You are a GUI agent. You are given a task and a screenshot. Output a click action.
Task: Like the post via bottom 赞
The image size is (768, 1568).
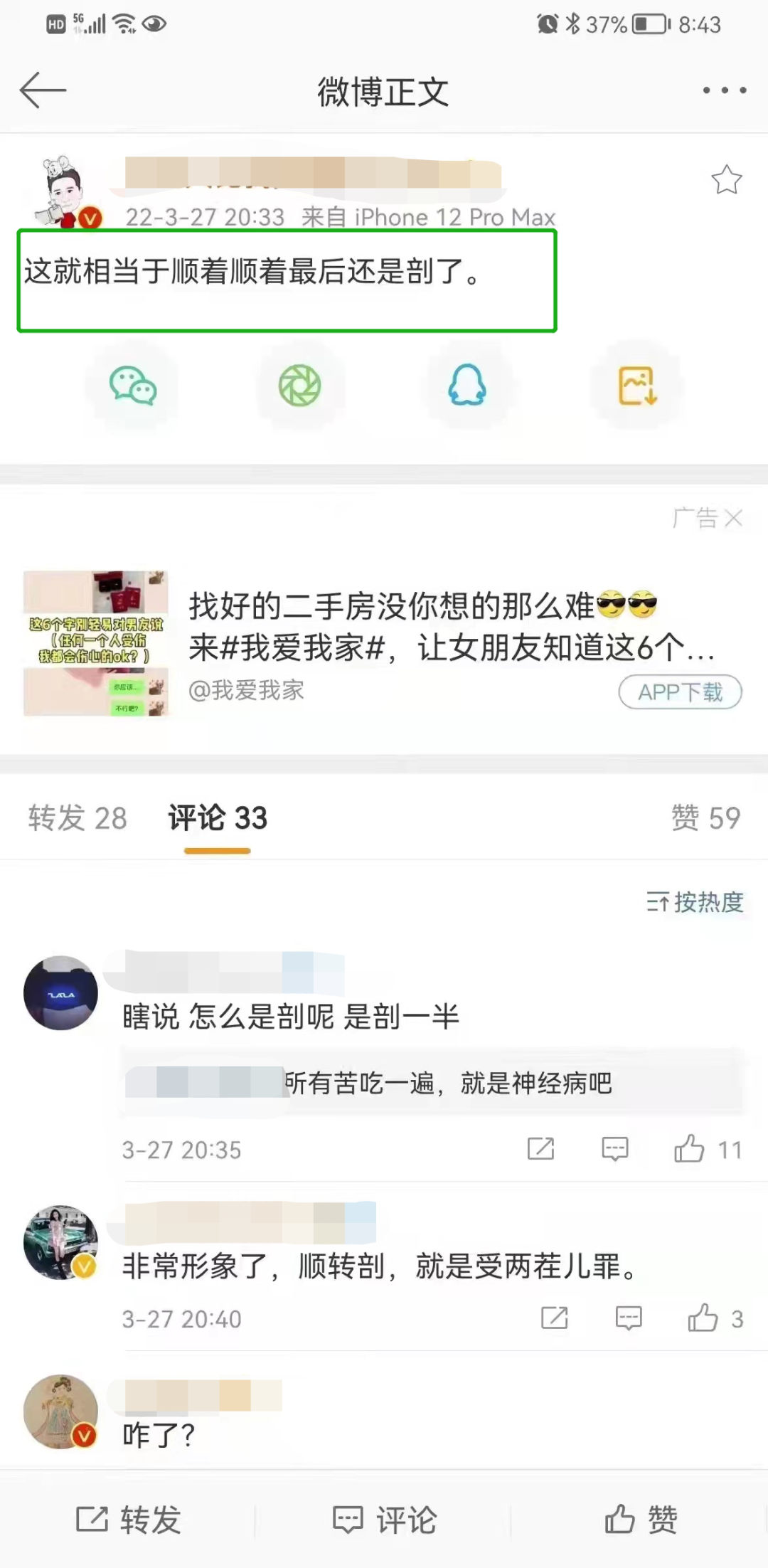641,1520
